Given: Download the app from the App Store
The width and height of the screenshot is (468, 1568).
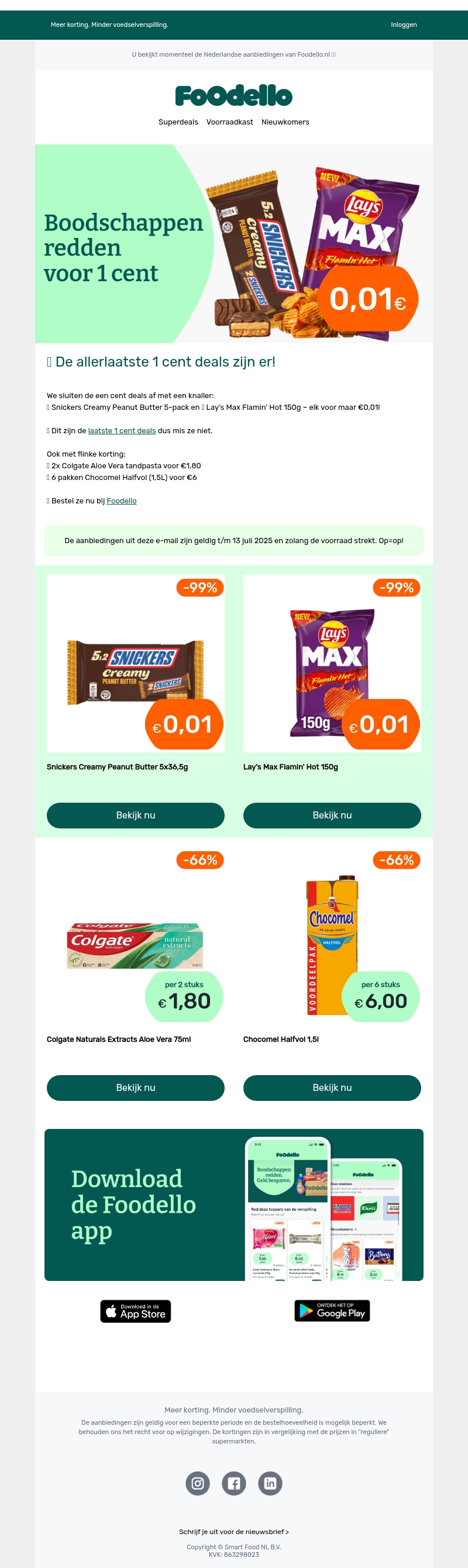Looking at the screenshot, I should 135,1312.
